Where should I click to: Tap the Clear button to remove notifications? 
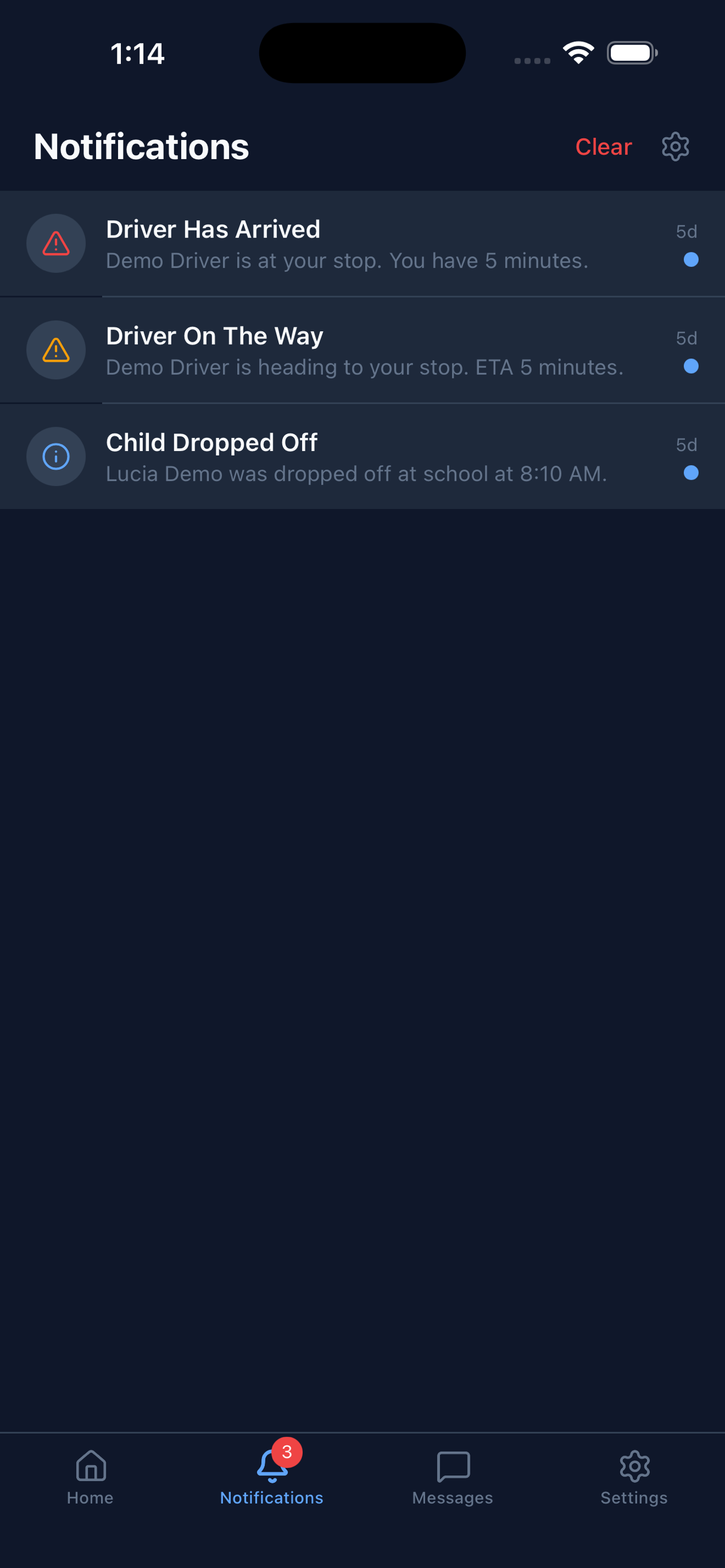[x=603, y=146]
